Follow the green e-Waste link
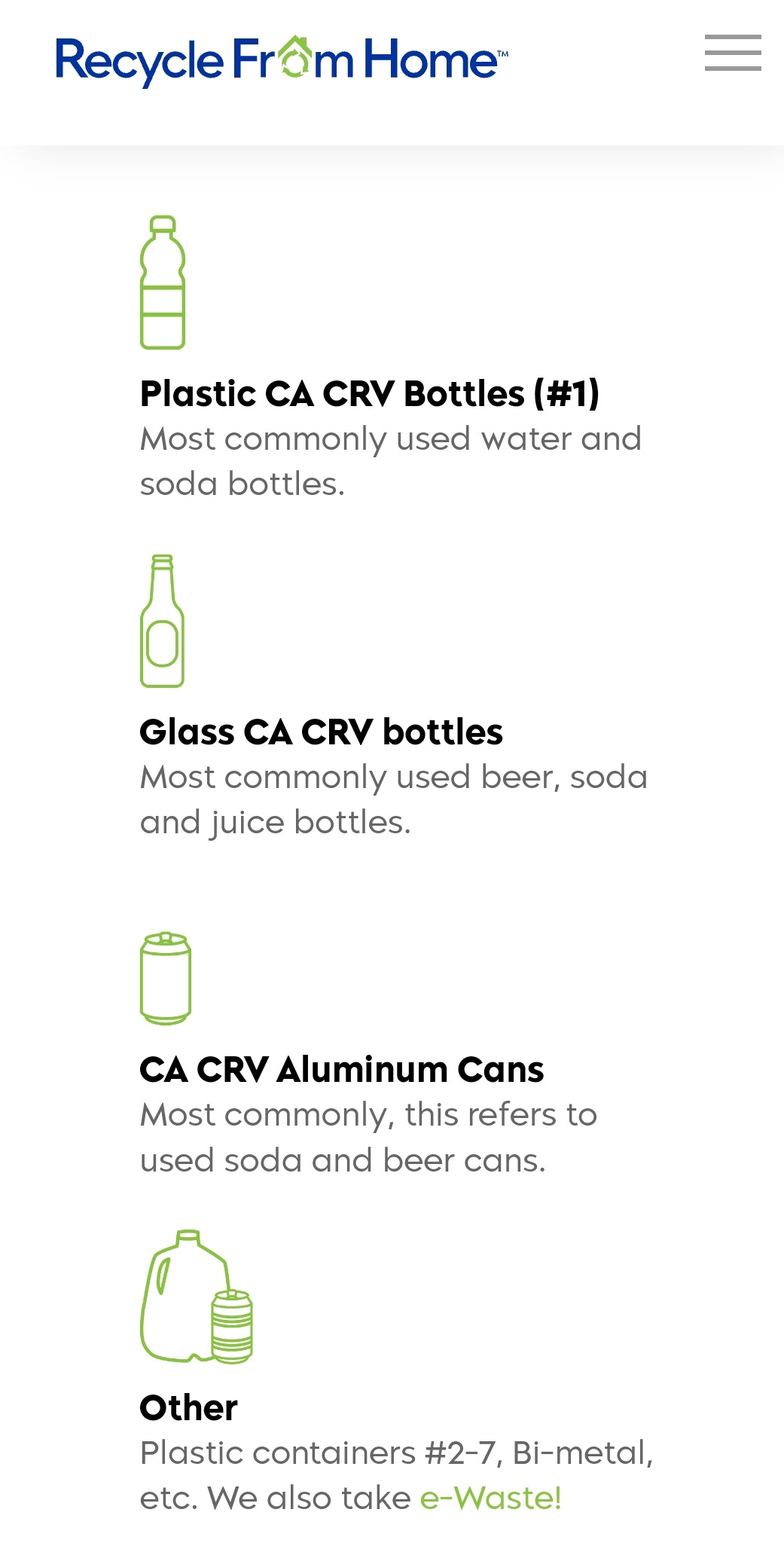The height and width of the screenshot is (1549, 784). 490,1498
